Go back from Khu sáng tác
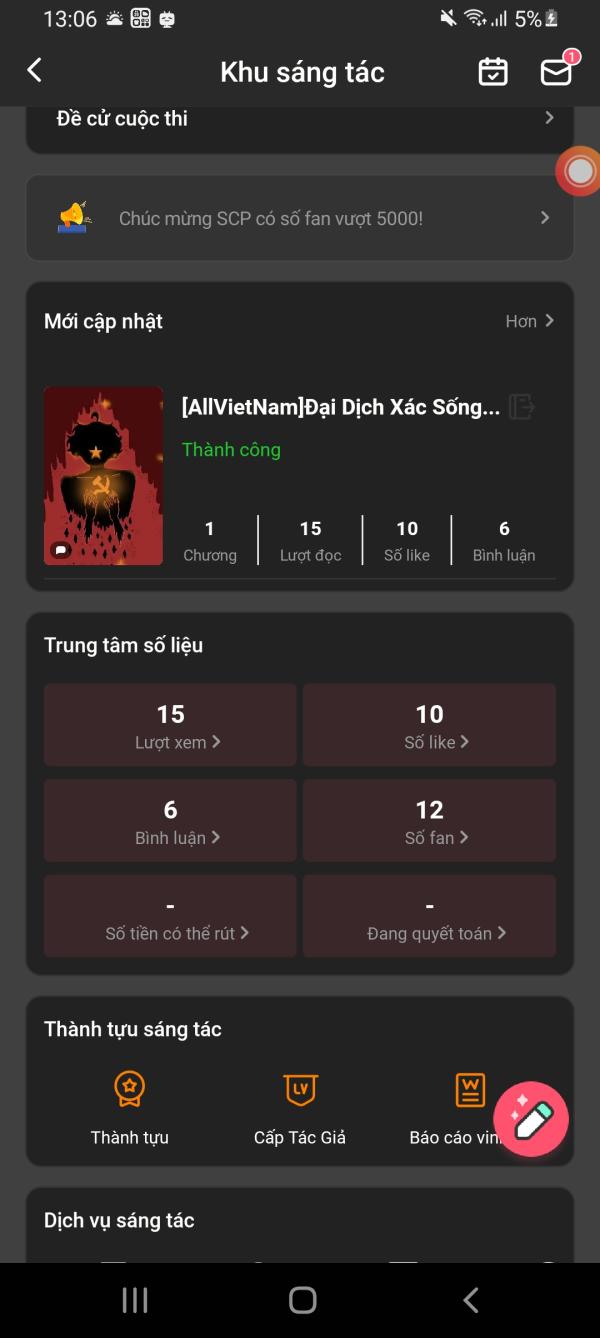The width and height of the screenshot is (600, 1338). 35,70
